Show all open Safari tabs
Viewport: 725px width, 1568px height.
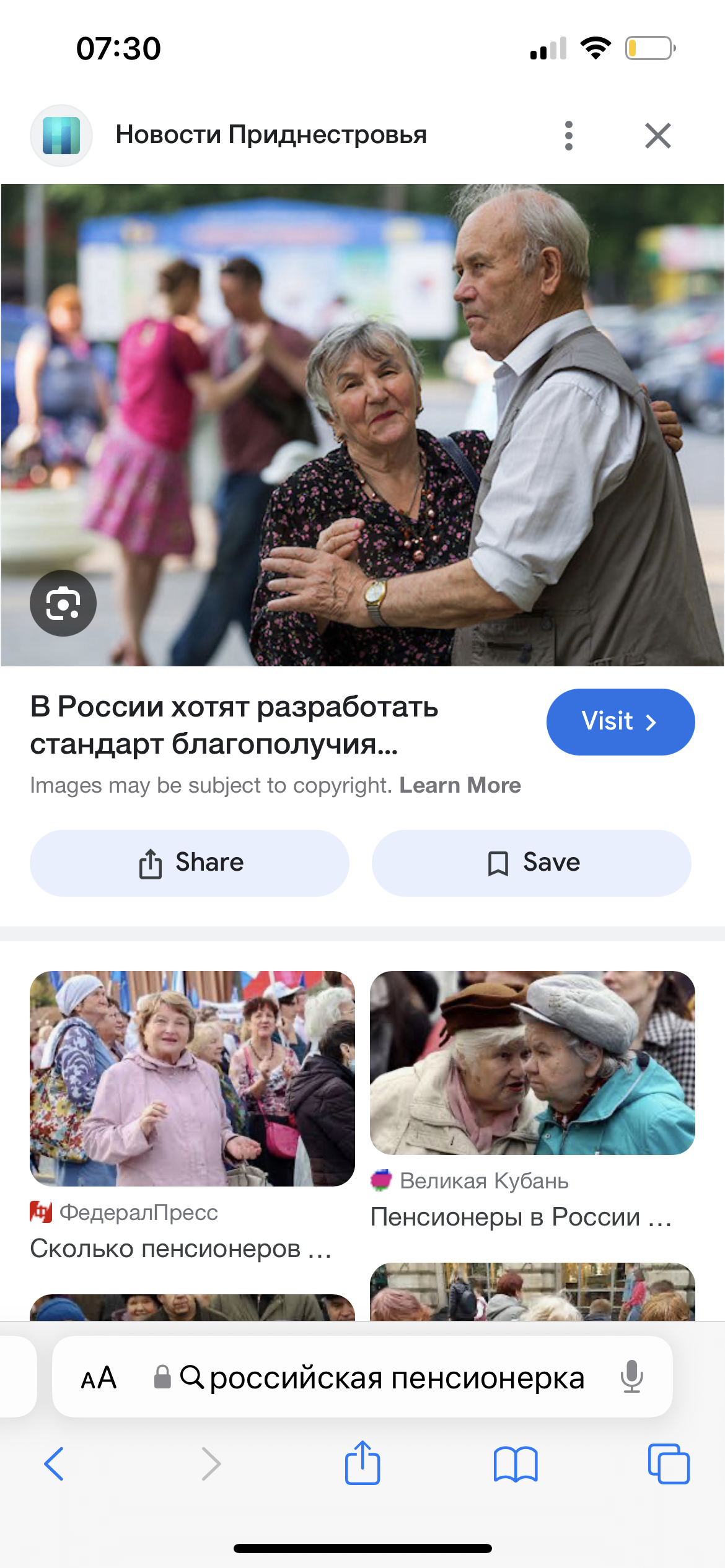pos(668,1464)
